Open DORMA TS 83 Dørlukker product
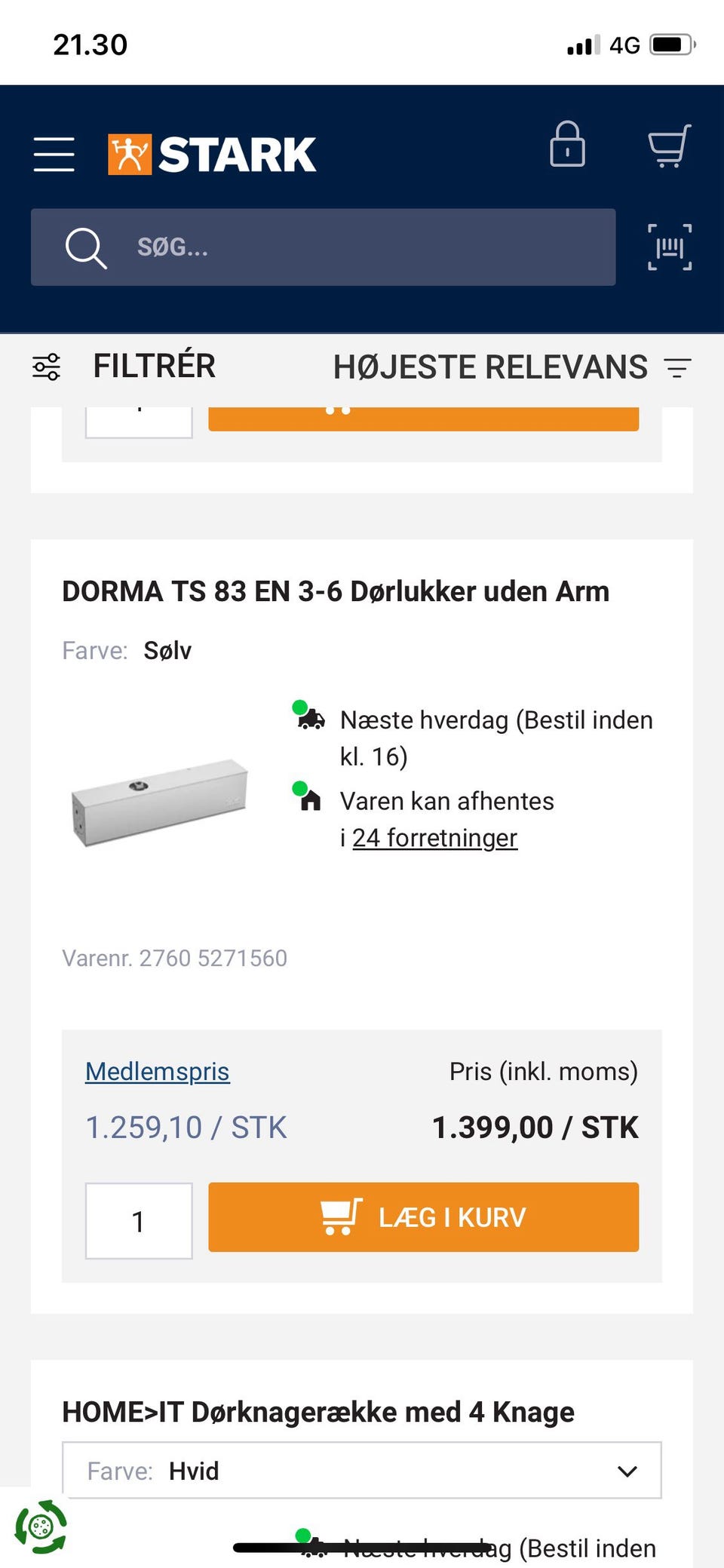This screenshot has height=1568, width=724. (x=336, y=591)
